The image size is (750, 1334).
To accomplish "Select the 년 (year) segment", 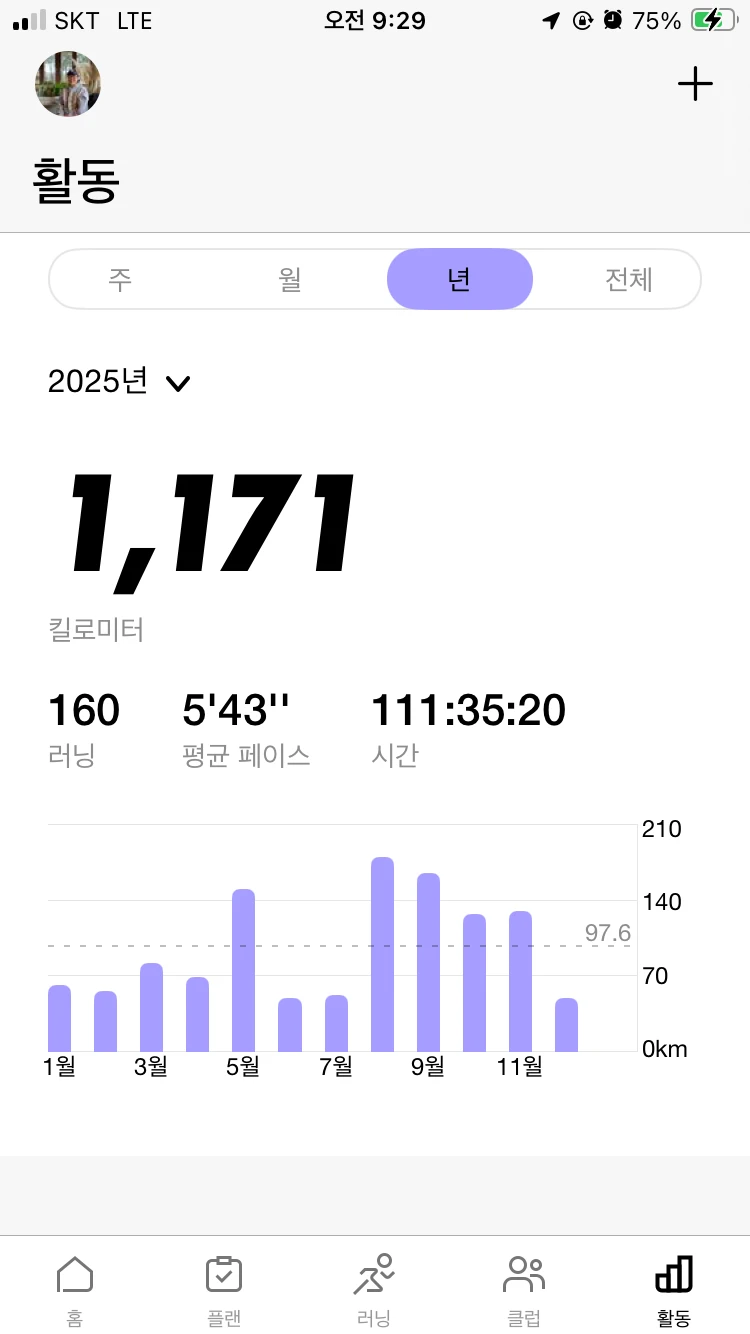I will point(459,279).
